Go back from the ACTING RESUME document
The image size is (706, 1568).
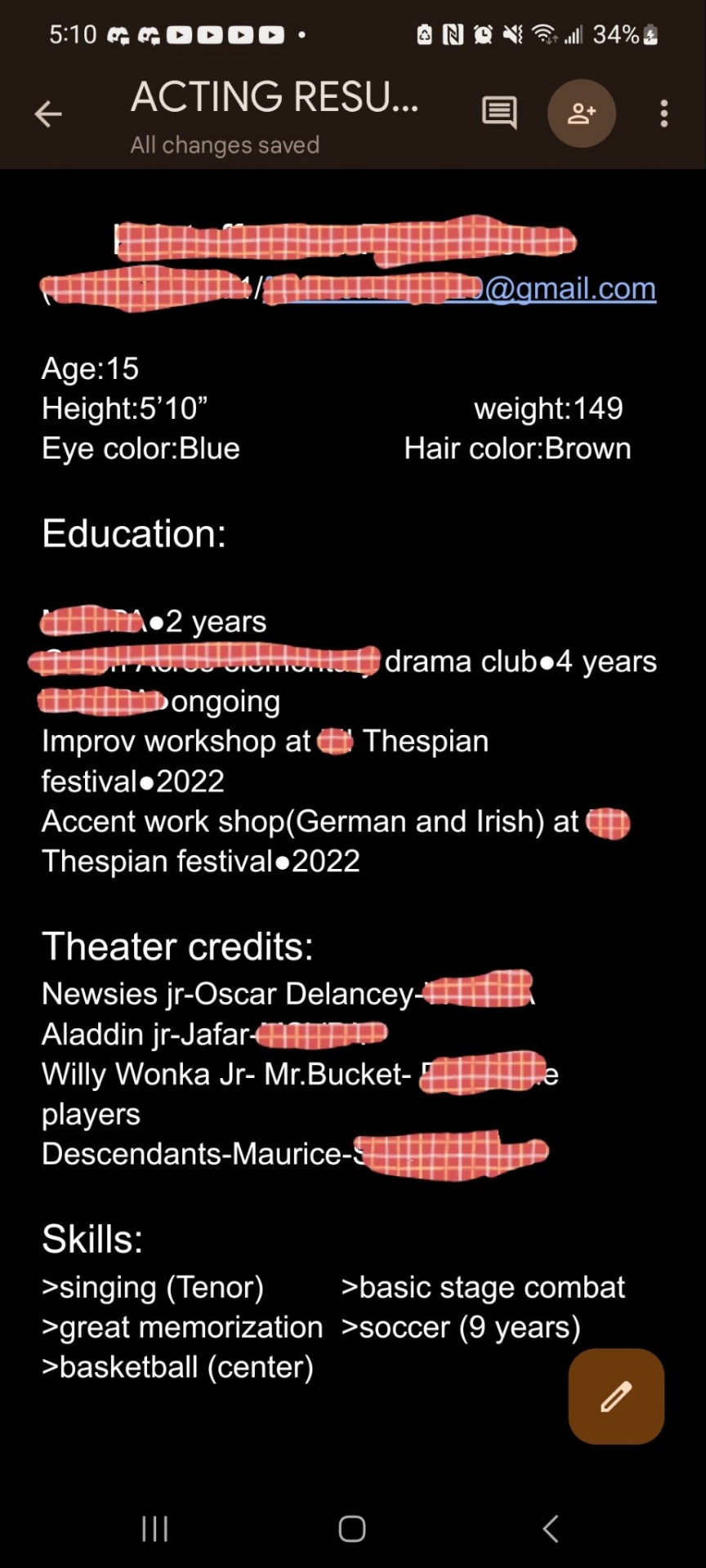(x=48, y=114)
